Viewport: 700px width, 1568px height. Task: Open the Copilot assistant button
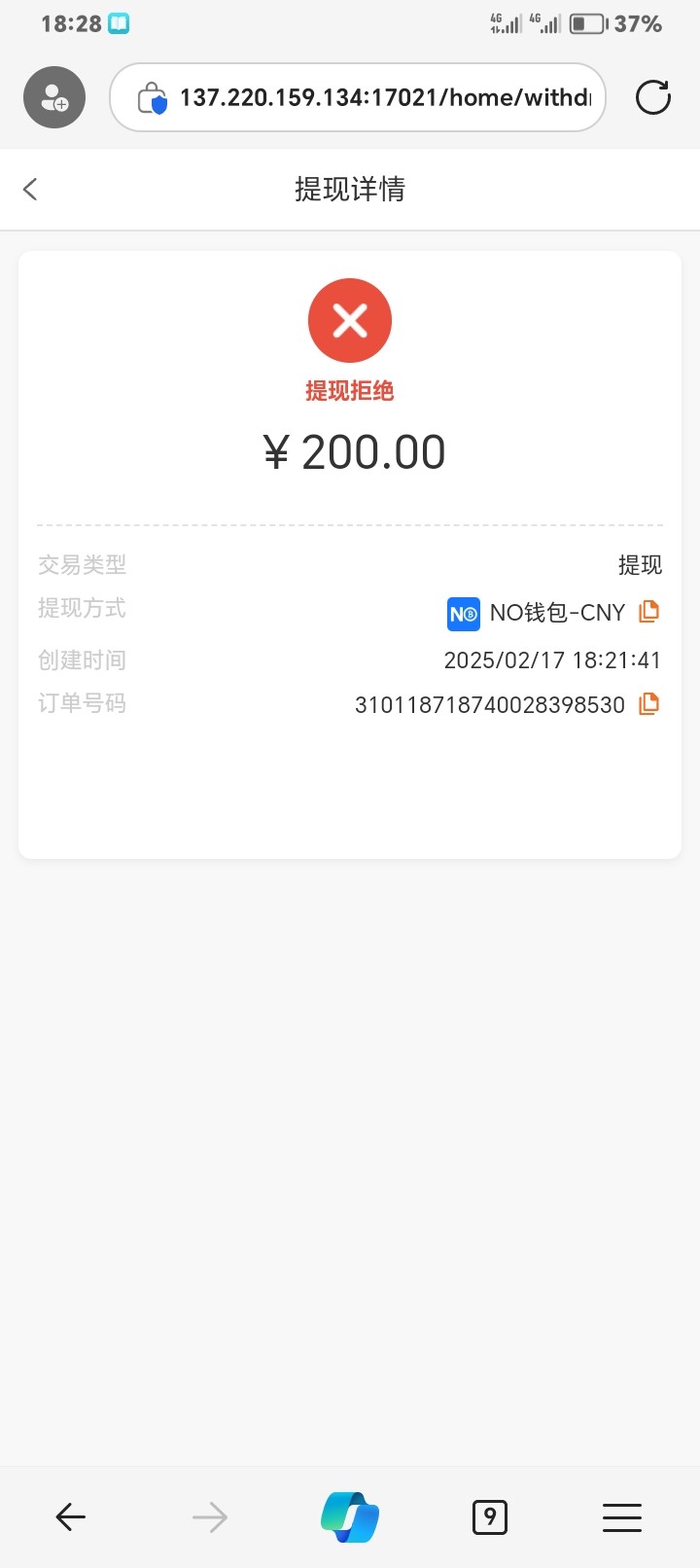tap(350, 1516)
